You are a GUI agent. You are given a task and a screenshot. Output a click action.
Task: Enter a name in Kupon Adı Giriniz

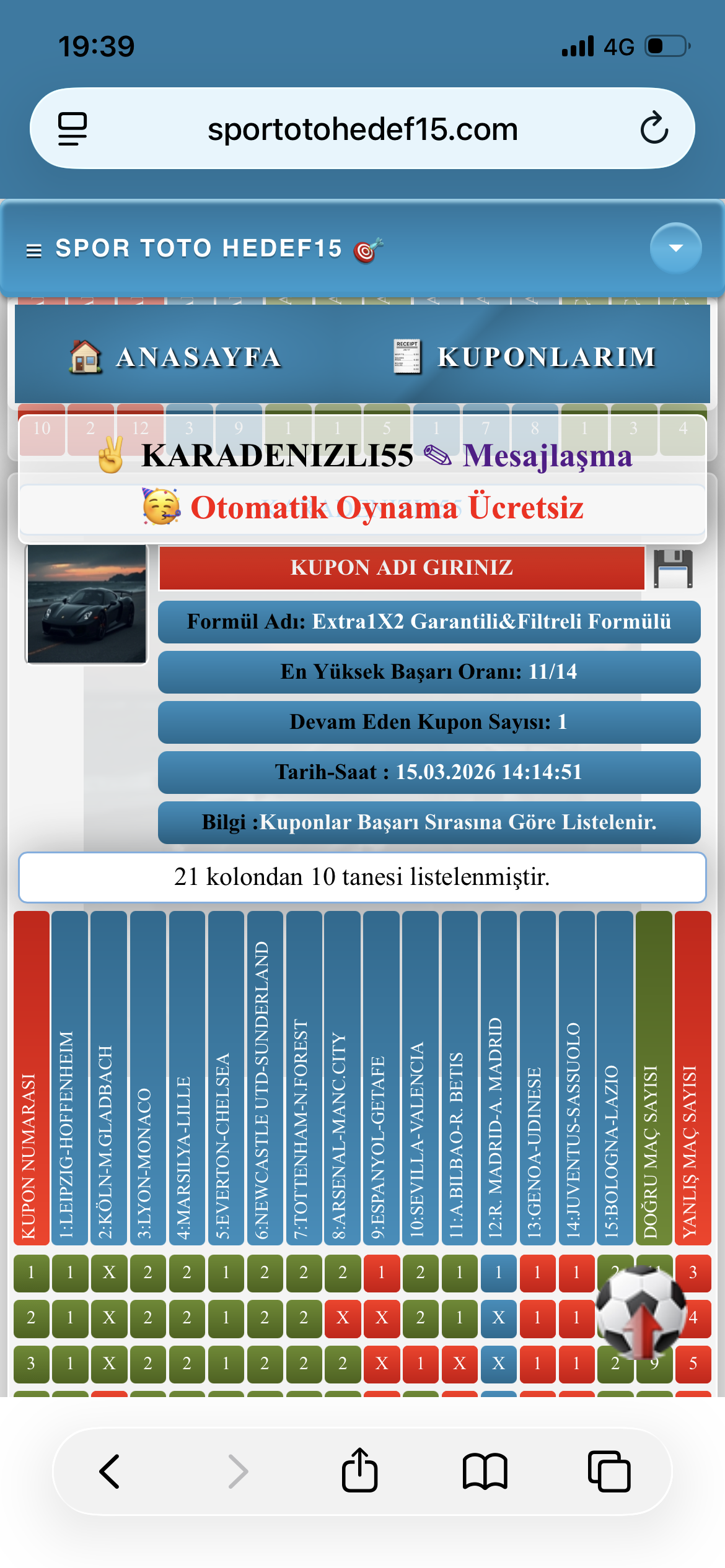coord(402,567)
